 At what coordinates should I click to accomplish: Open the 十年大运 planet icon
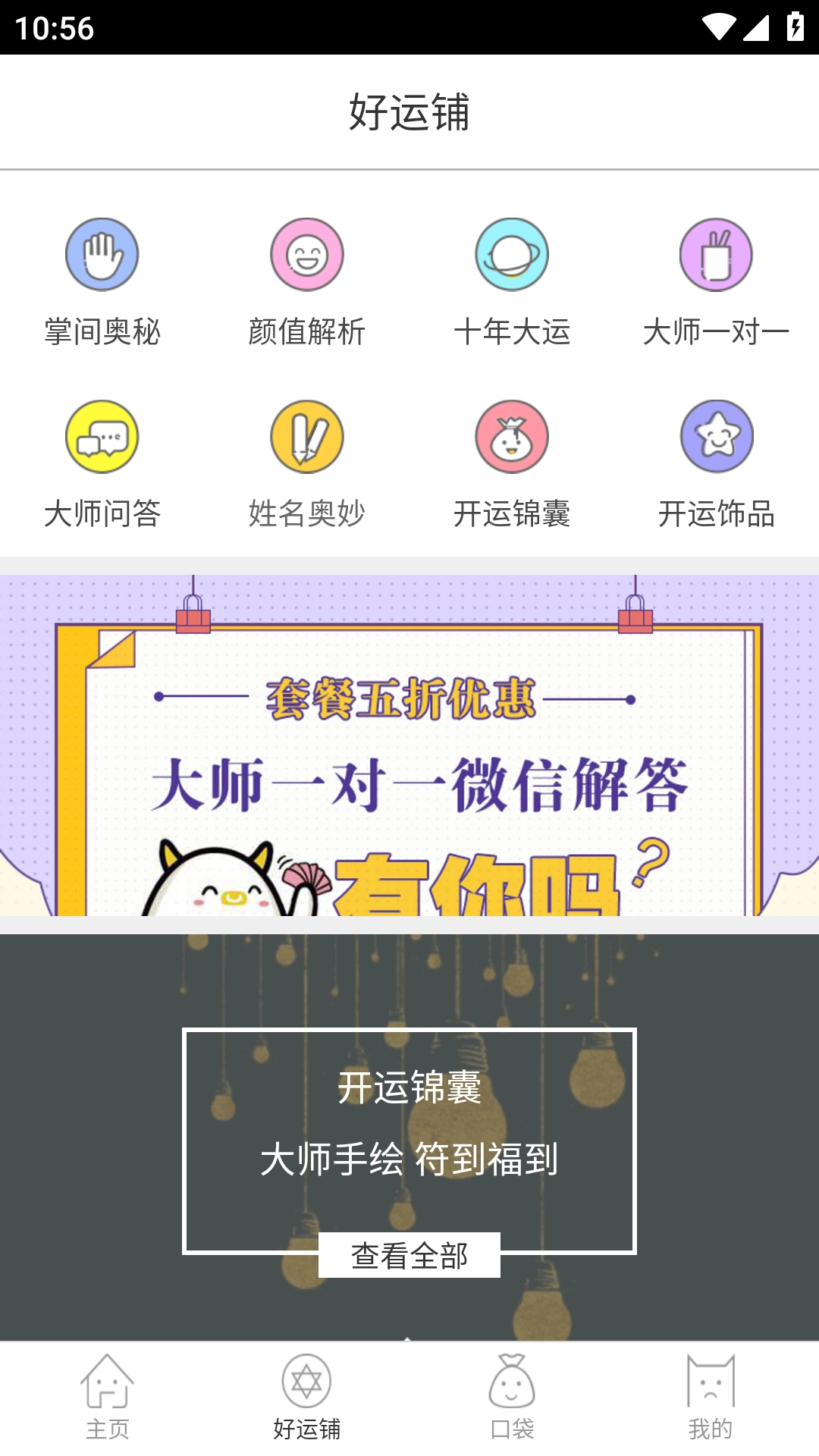click(x=512, y=256)
